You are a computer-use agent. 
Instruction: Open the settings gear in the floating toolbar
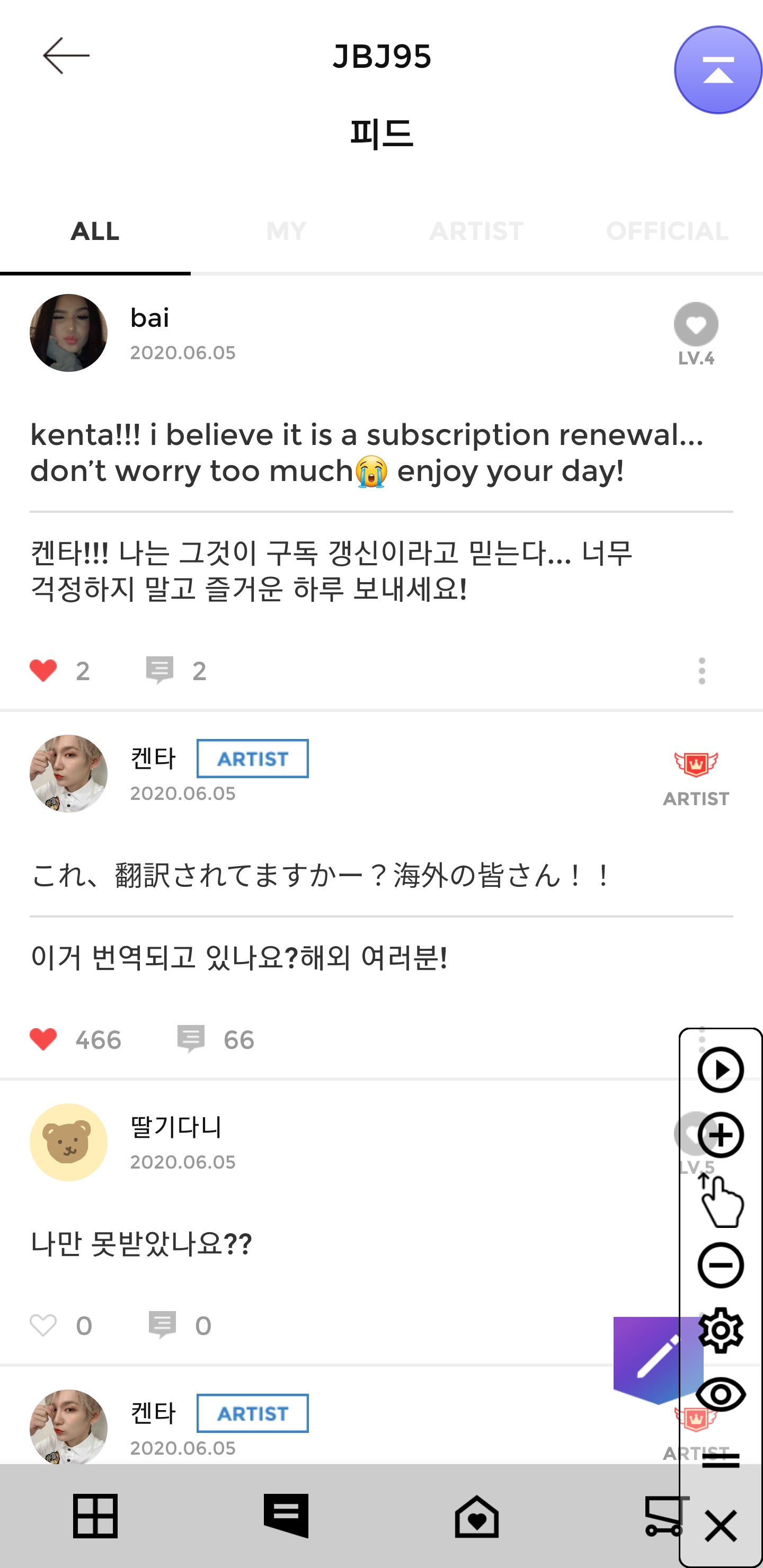pyautogui.click(x=721, y=1331)
